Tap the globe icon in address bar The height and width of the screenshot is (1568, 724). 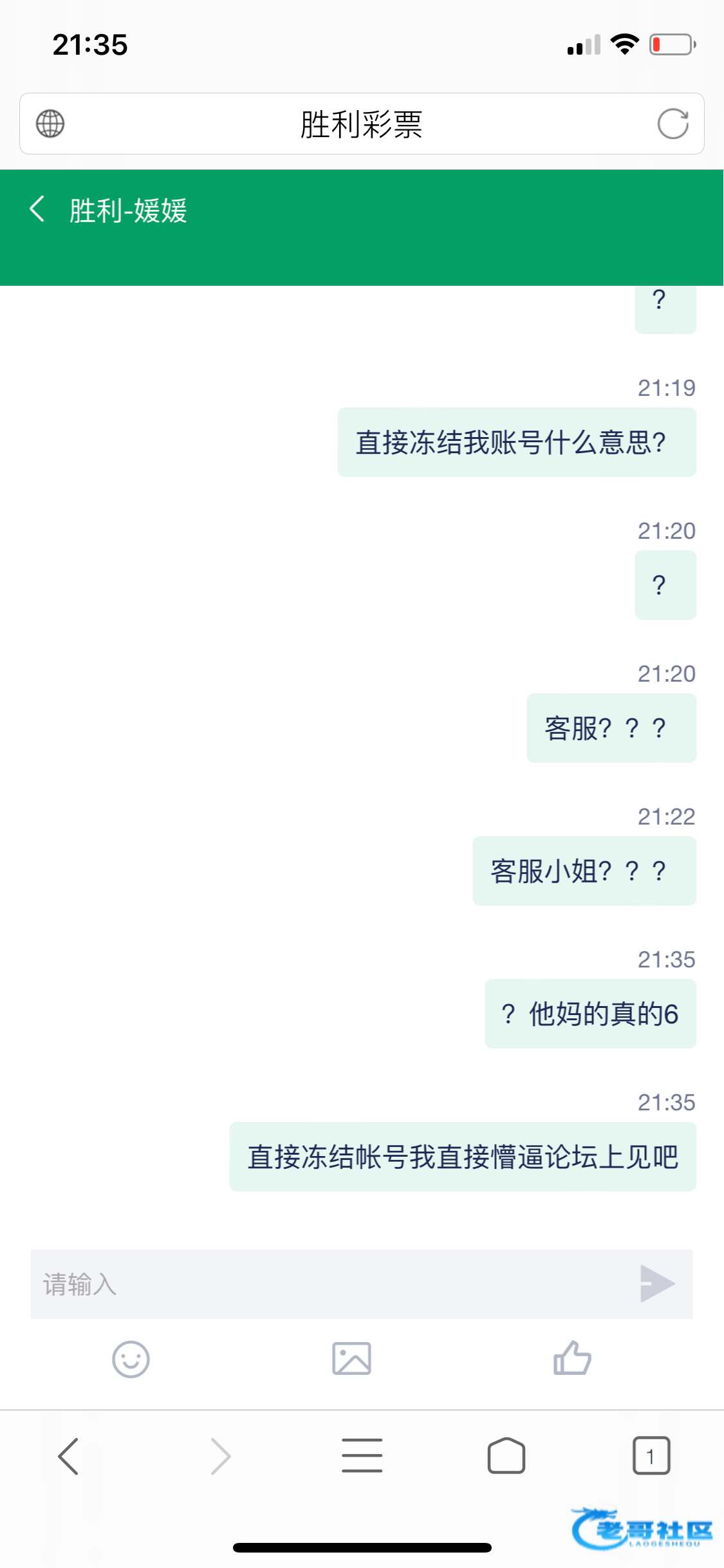click(x=50, y=124)
